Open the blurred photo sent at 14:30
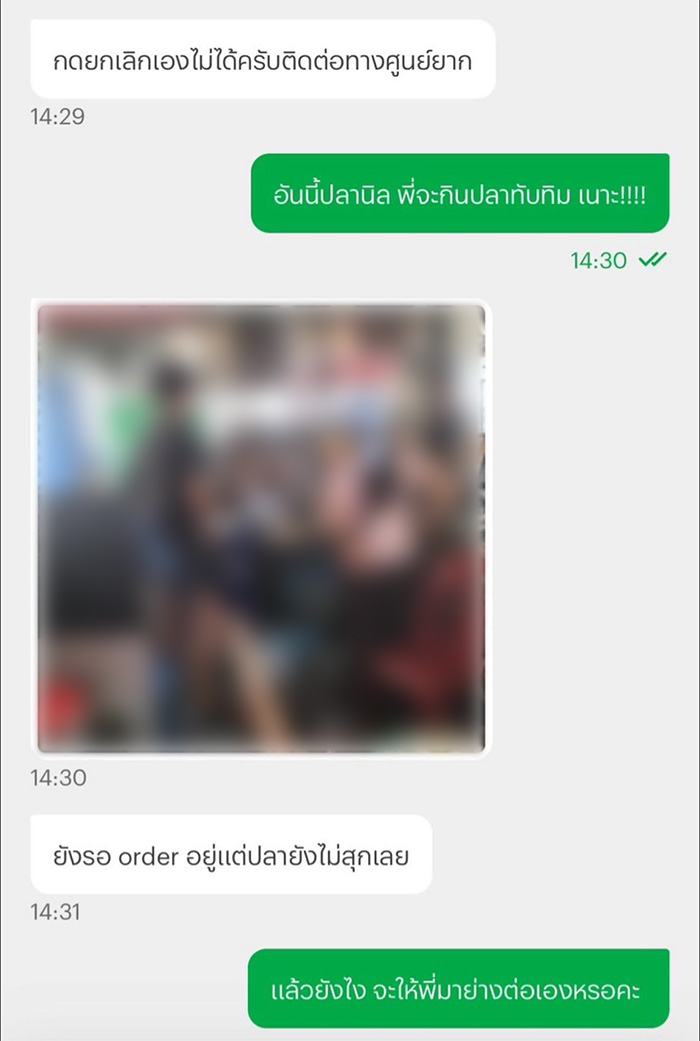Image resolution: width=700 pixels, height=1041 pixels. 261,528
